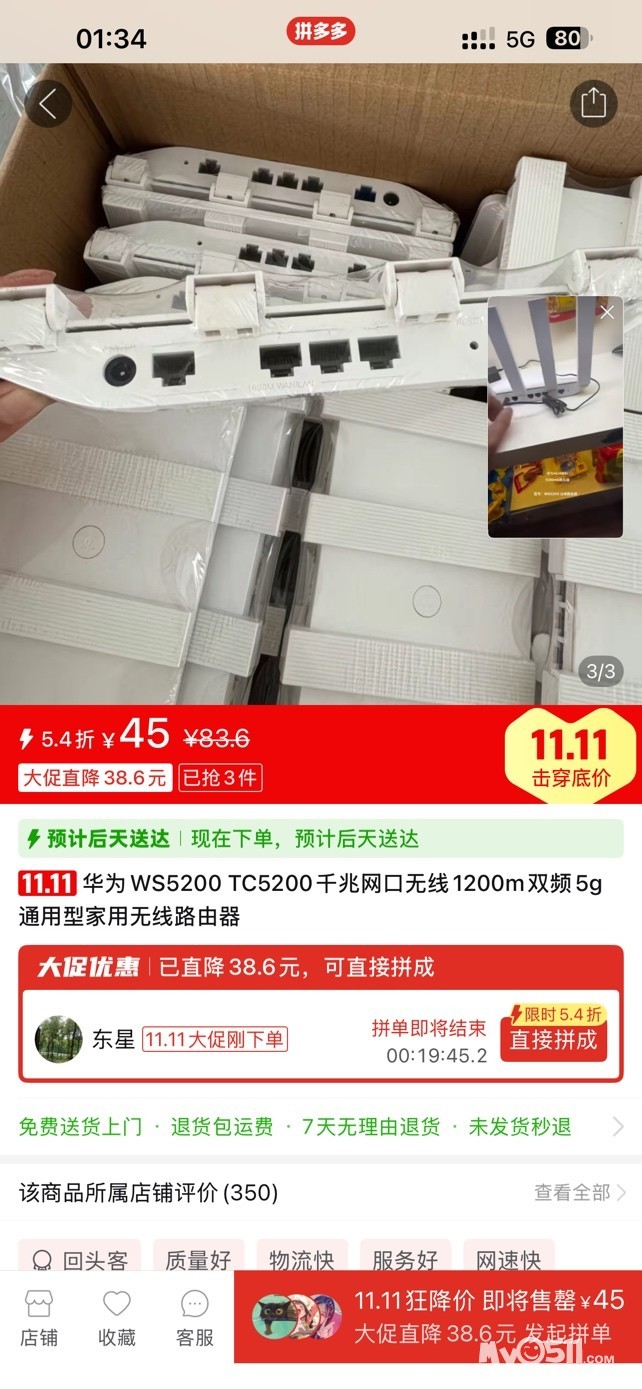Image resolution: width=642 pixels, height=1389 pixels.
Task: Share this product listing
Action: (593, 103)
